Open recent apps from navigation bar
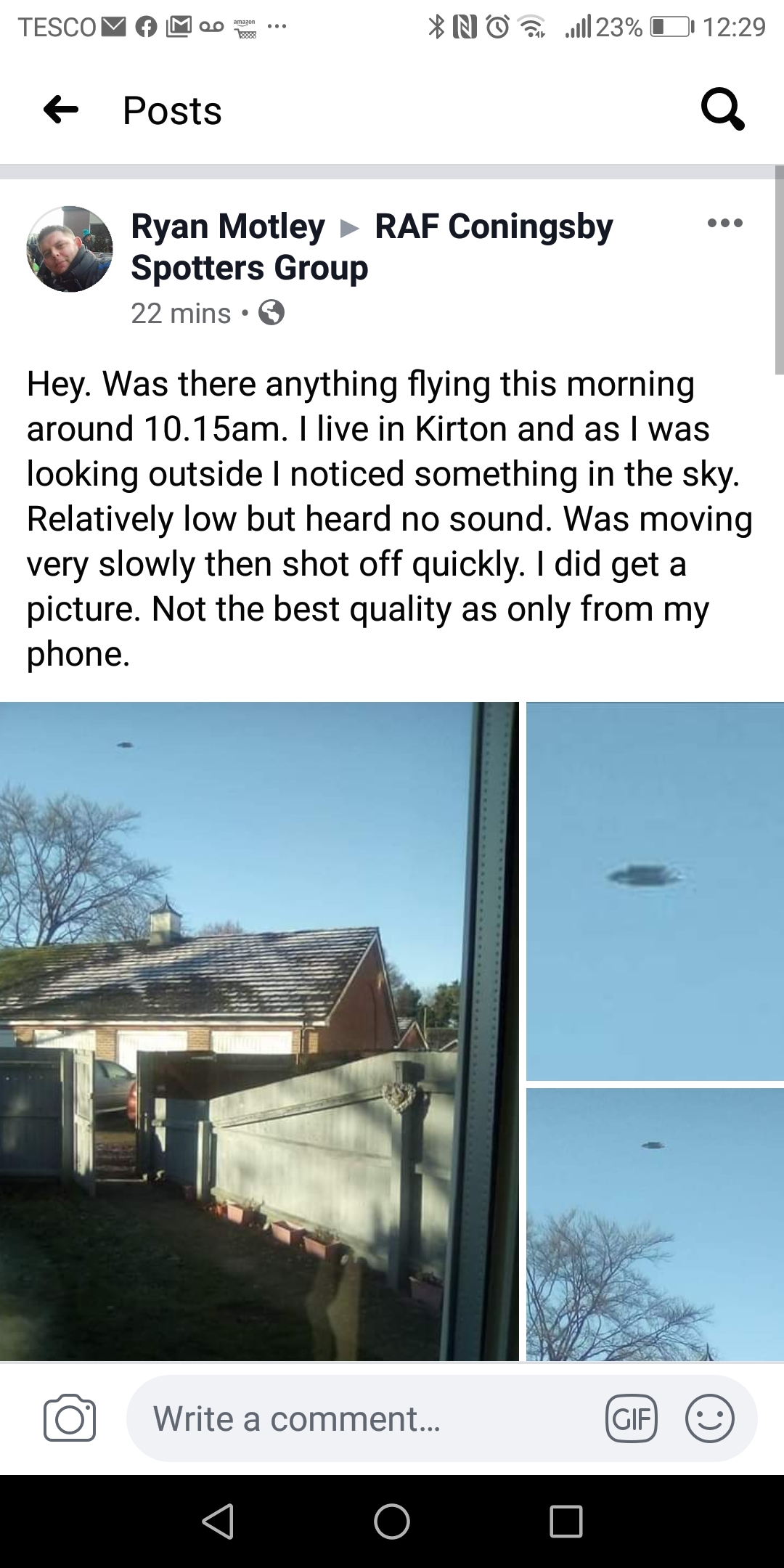 [x=566, y=1521]
